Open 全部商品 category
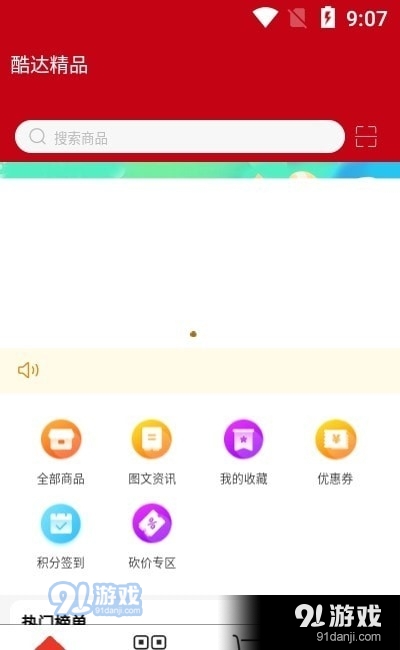The height and width of the screenshot is (650, 400). pyautogui.click(x=61, y=452)
